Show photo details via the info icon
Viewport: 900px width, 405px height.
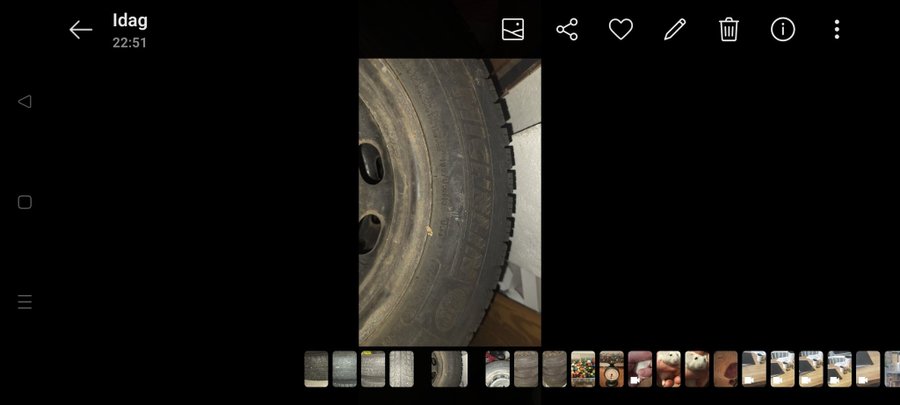(783, 30)
